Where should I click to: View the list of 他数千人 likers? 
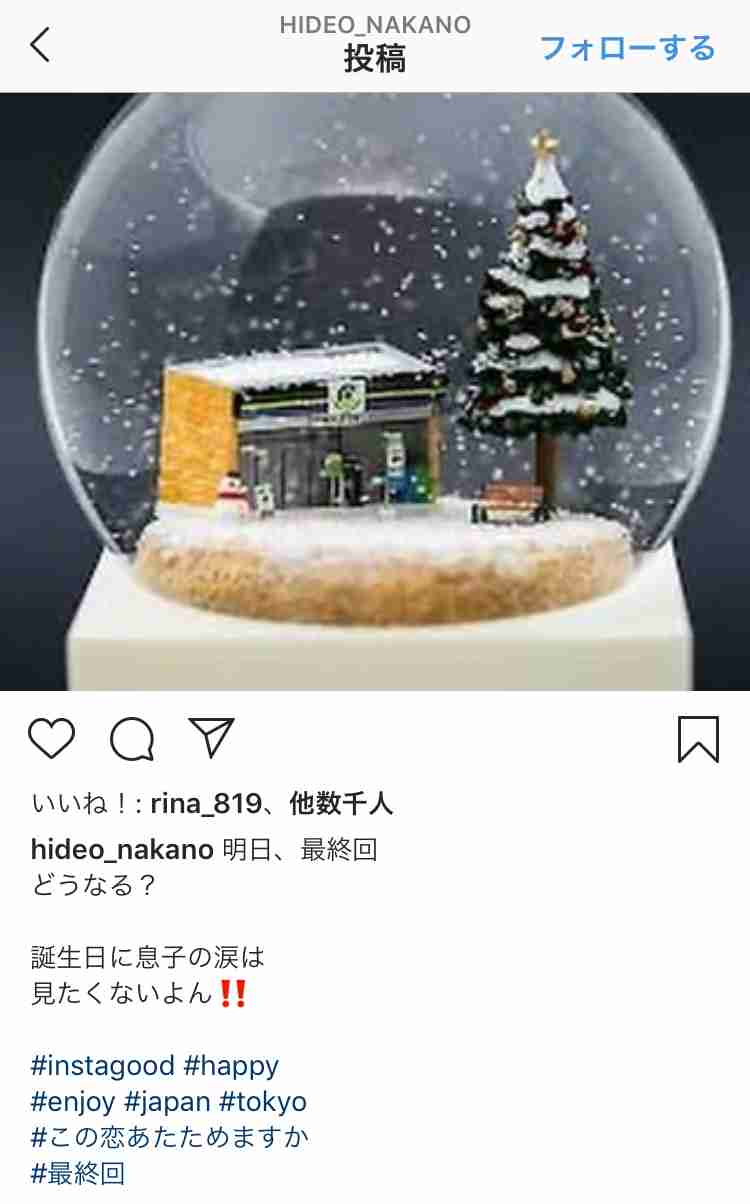tap(340, 803)
